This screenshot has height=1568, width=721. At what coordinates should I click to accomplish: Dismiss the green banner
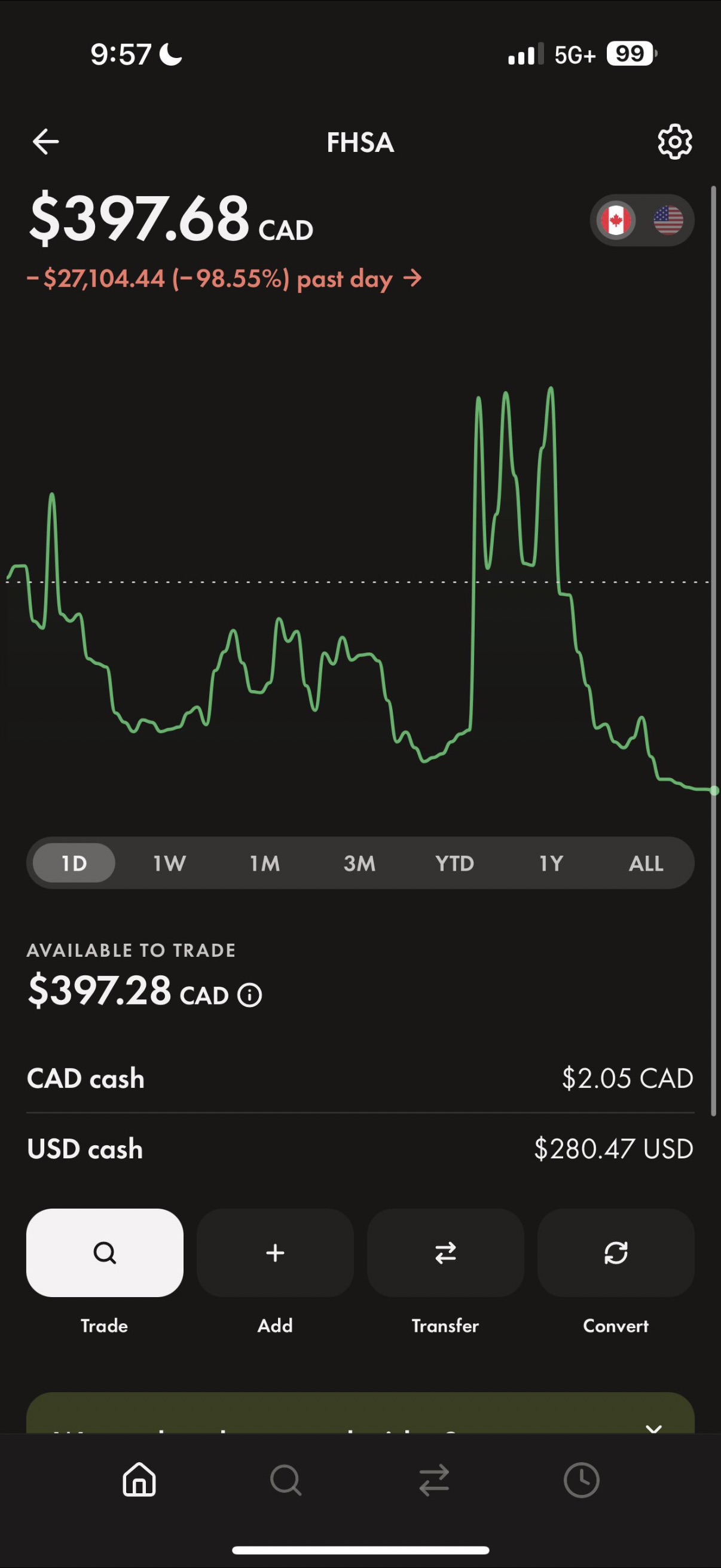pos(653,1427)
